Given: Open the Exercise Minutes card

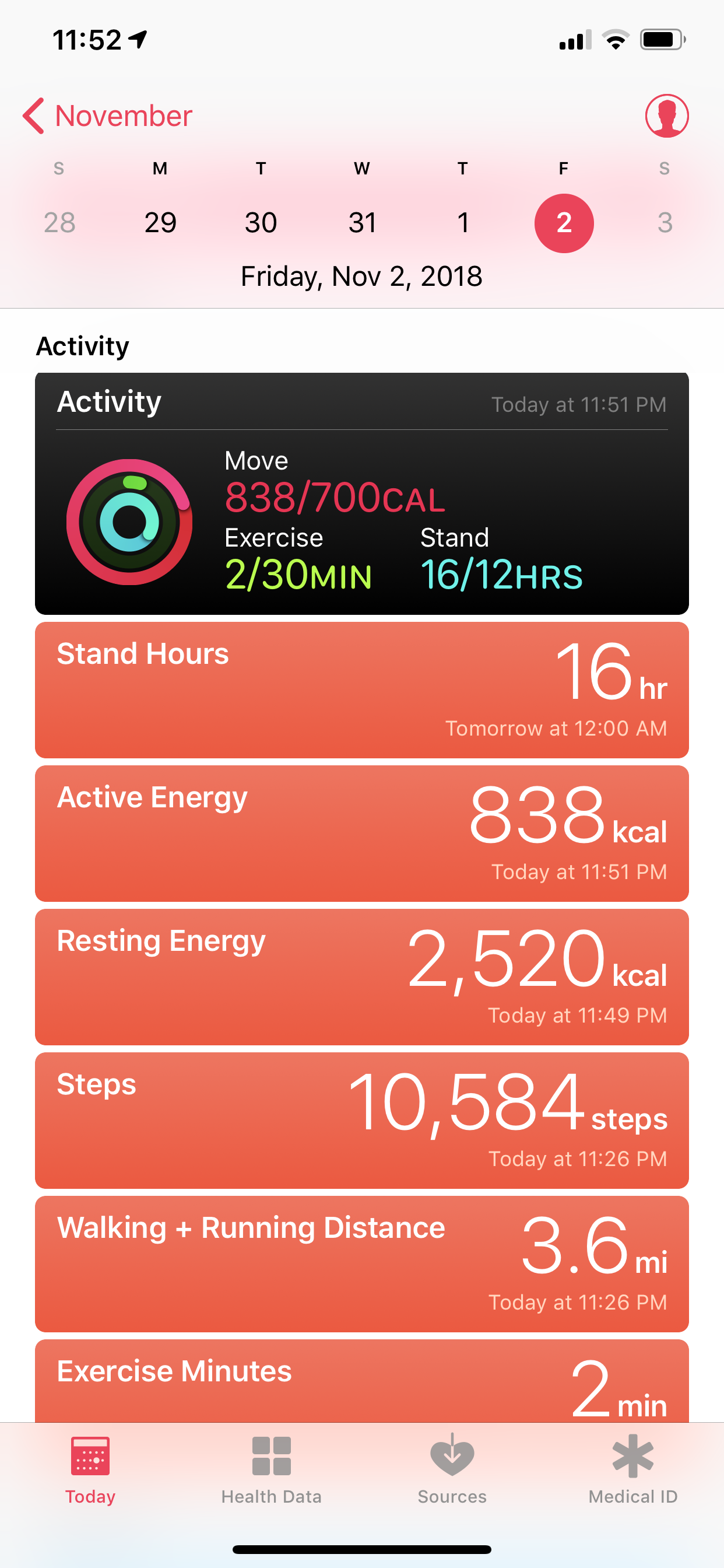Looking at the screenshot, I should 362,1382.
